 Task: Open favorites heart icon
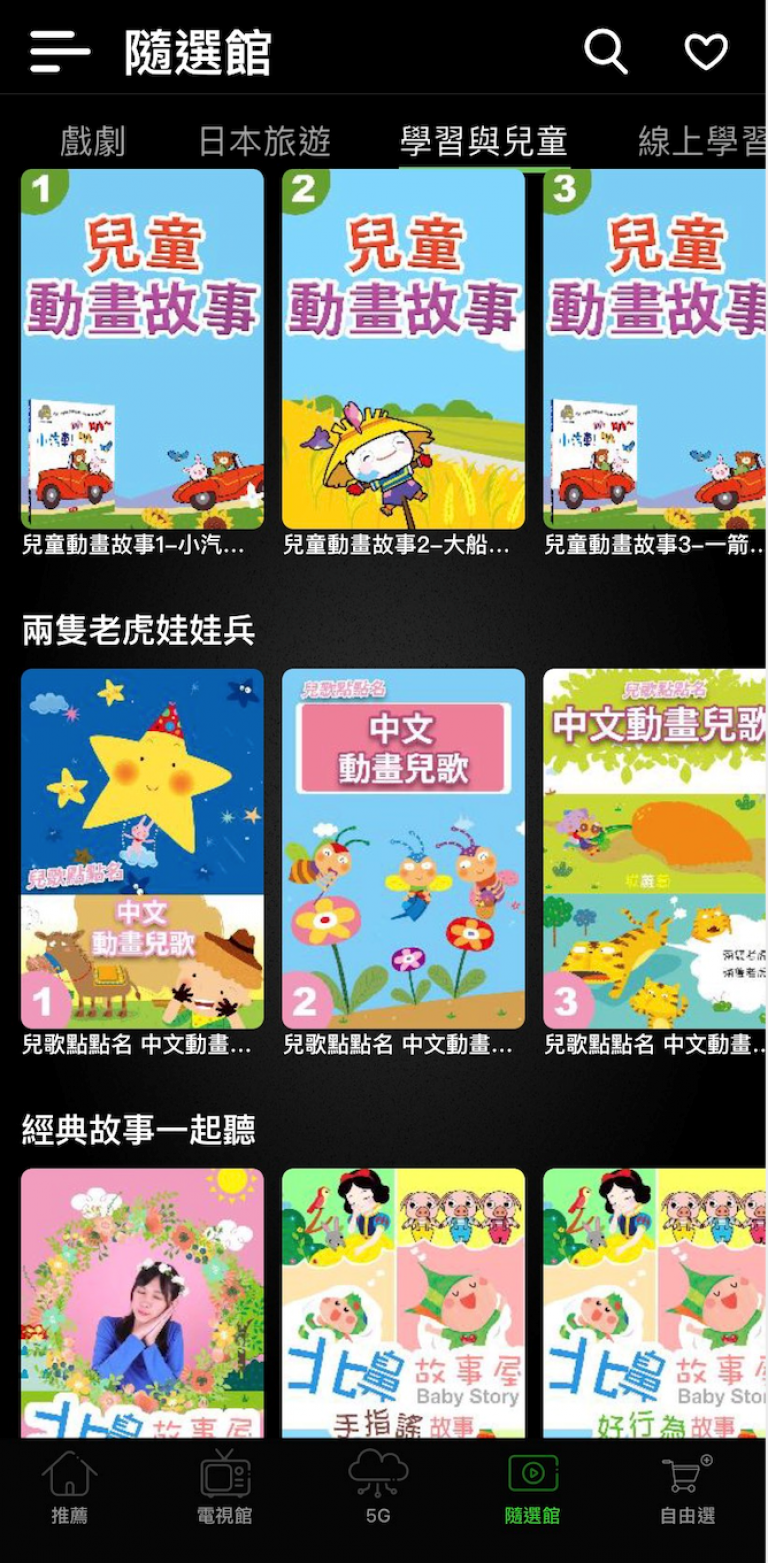point(706,52)
